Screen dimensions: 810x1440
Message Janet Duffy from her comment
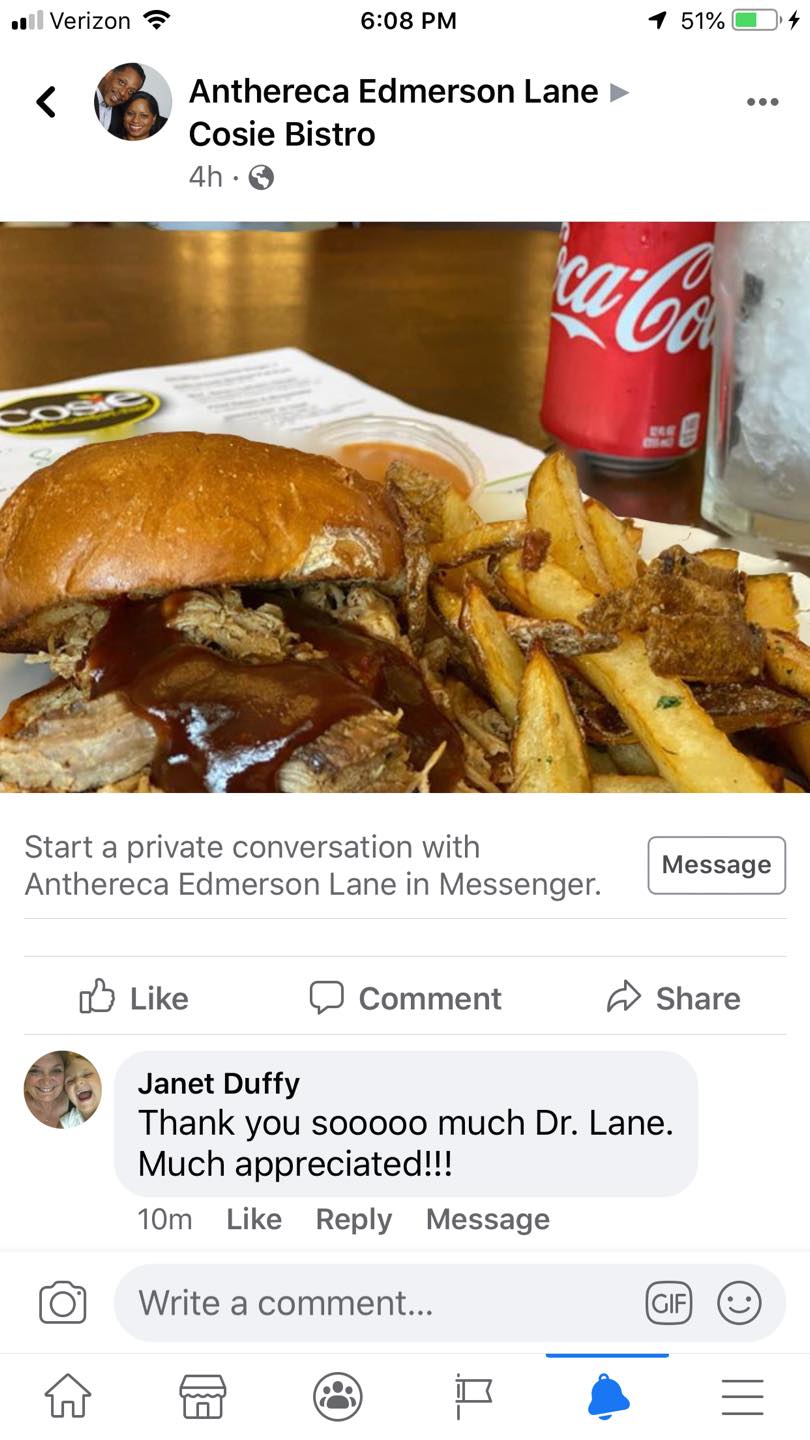coord(487,1219)
